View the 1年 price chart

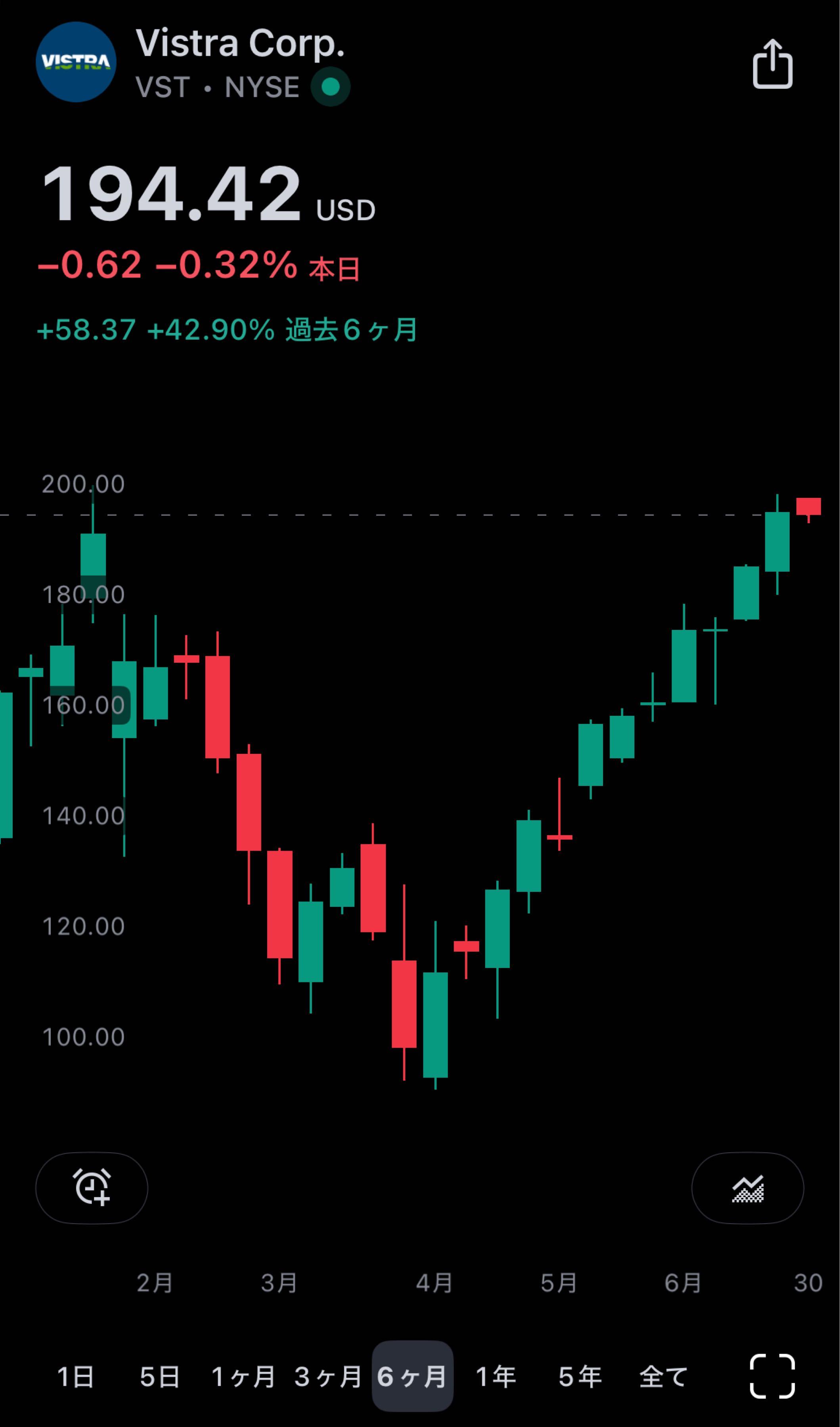pos(496,1377)
